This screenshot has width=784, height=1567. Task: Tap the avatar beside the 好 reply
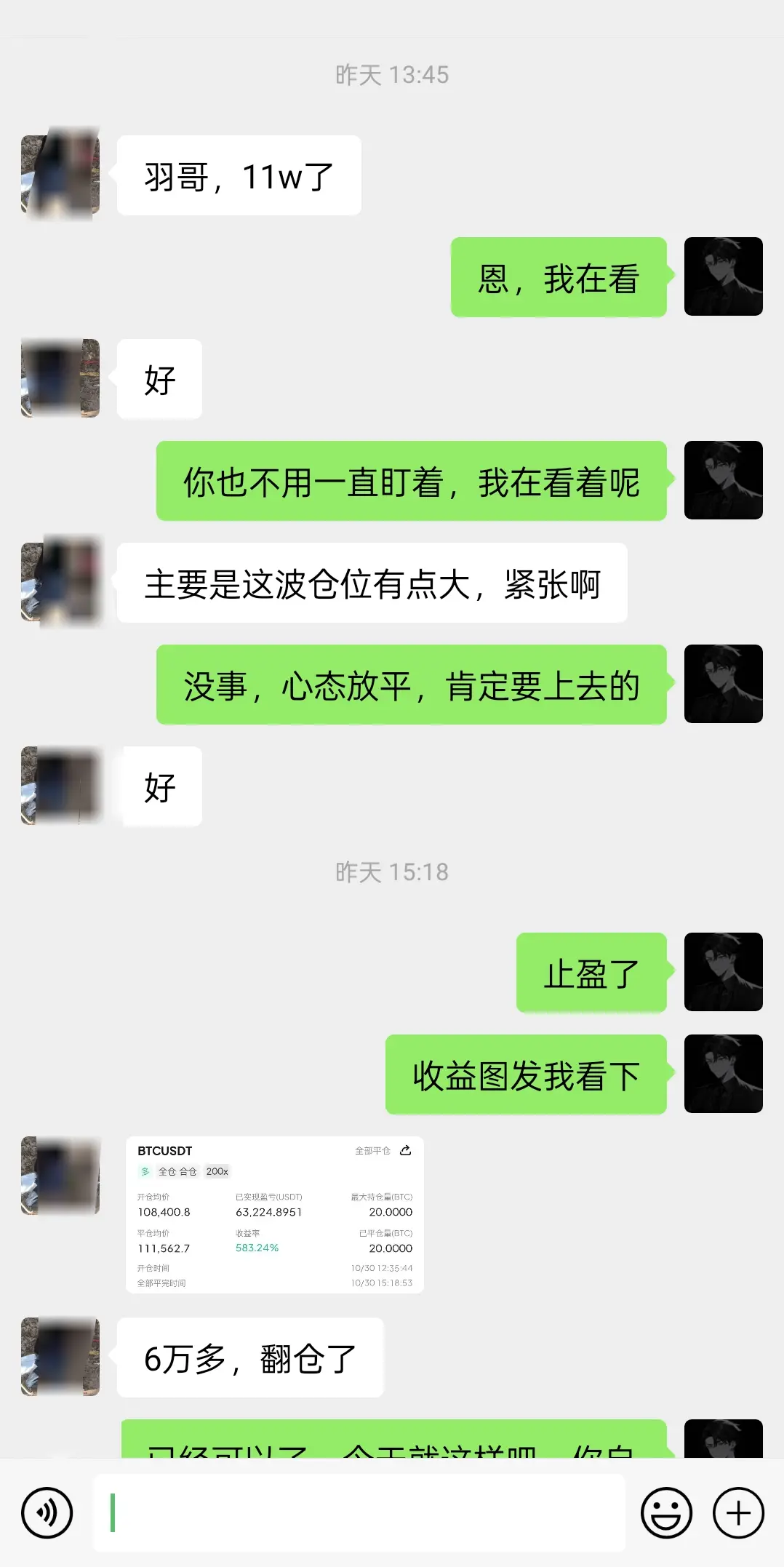tap(60, 378)
